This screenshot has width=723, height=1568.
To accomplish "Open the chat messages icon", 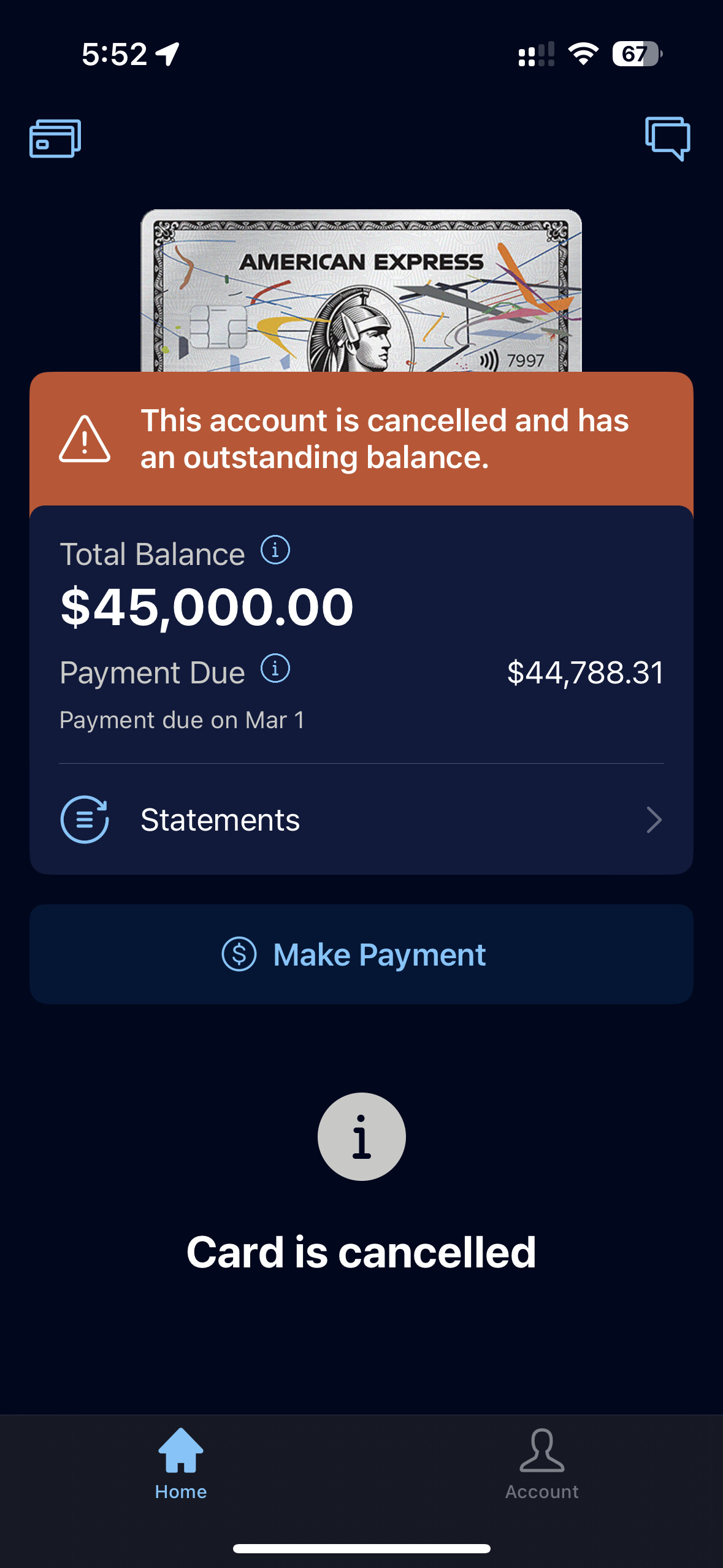I will pyautogui.click(x=667, y=139).
